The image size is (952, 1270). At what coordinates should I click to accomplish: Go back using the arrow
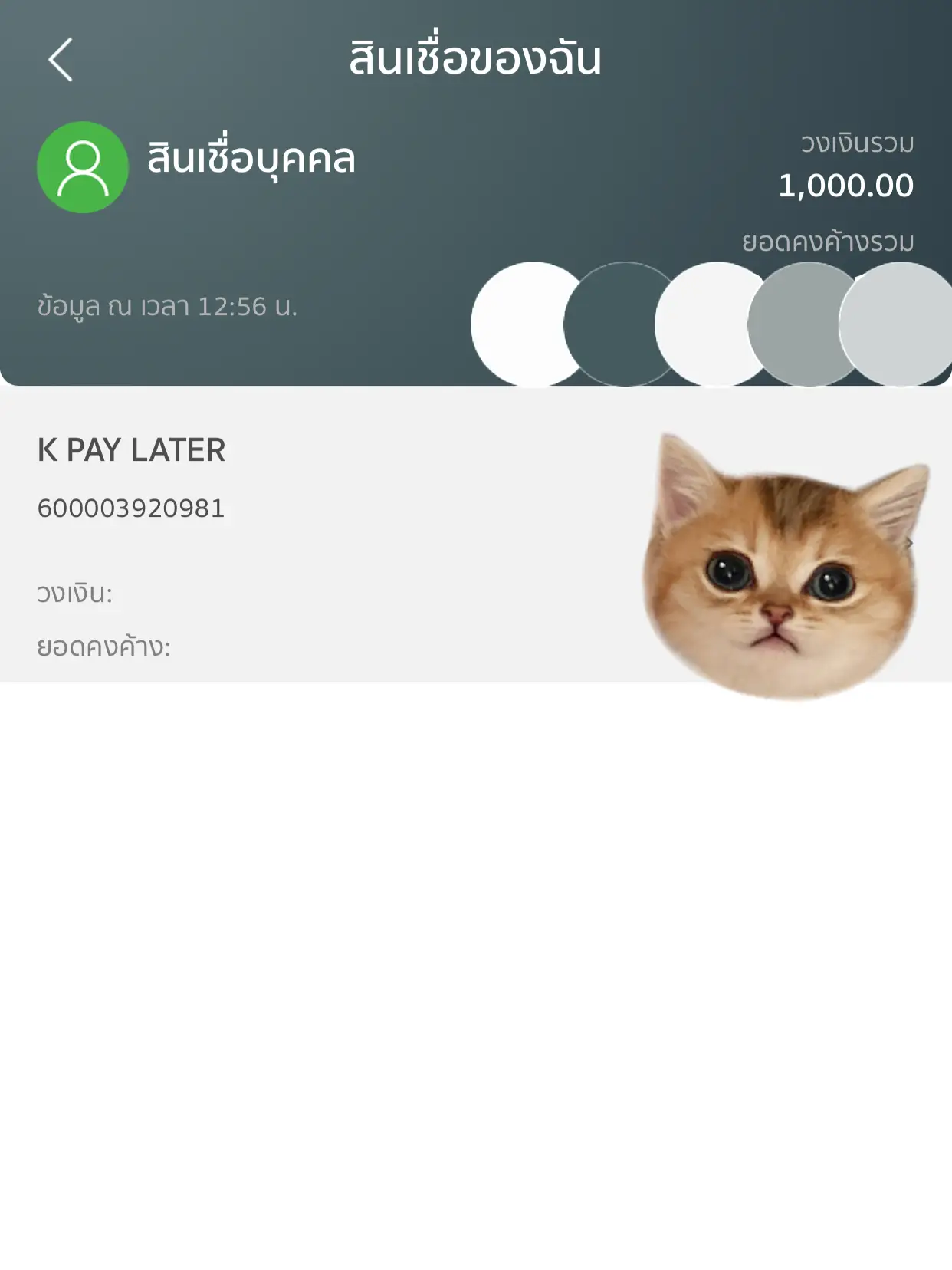click(60, 59)
